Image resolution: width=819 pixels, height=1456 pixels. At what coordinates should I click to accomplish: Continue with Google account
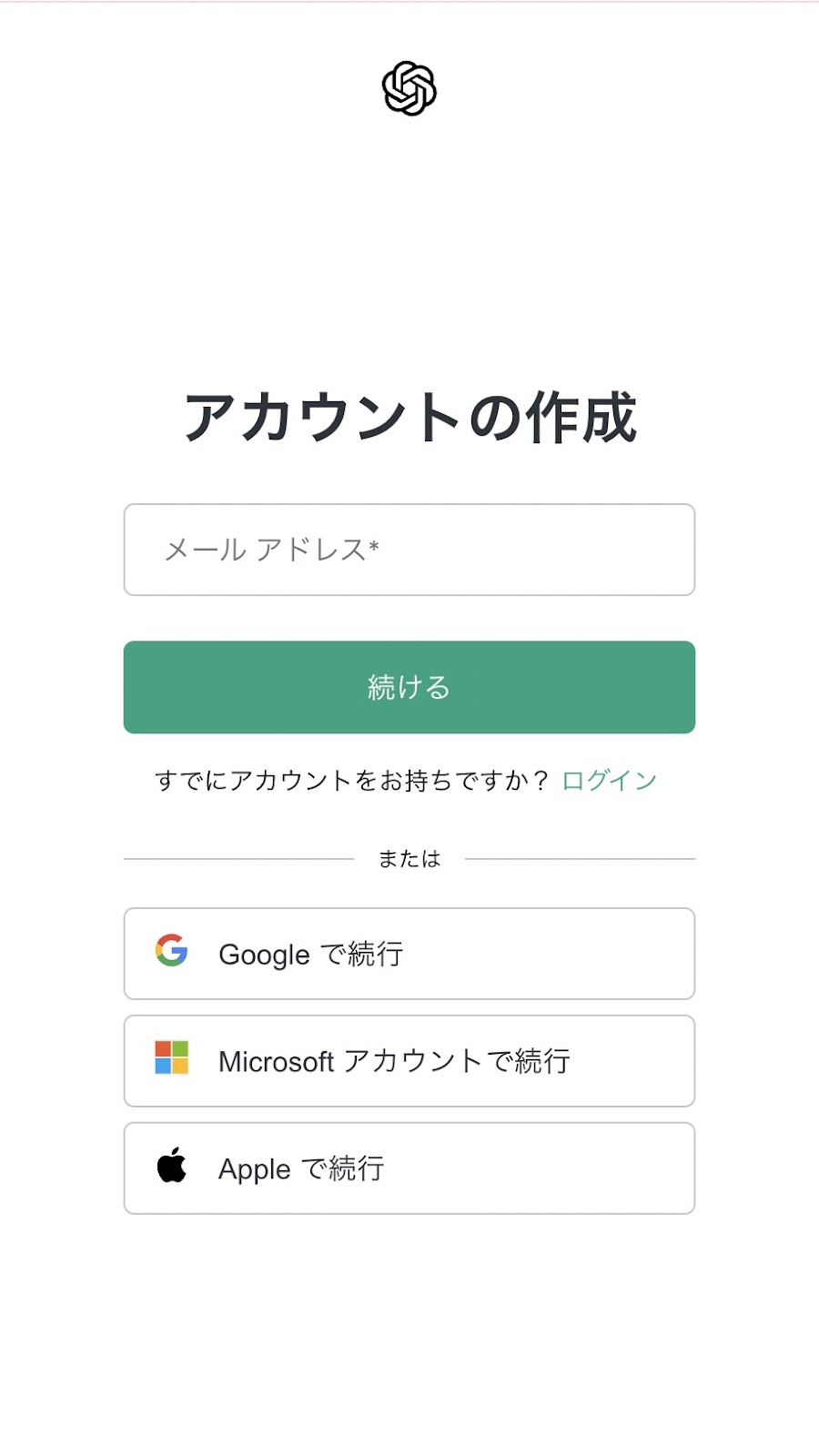click(409, 954)
